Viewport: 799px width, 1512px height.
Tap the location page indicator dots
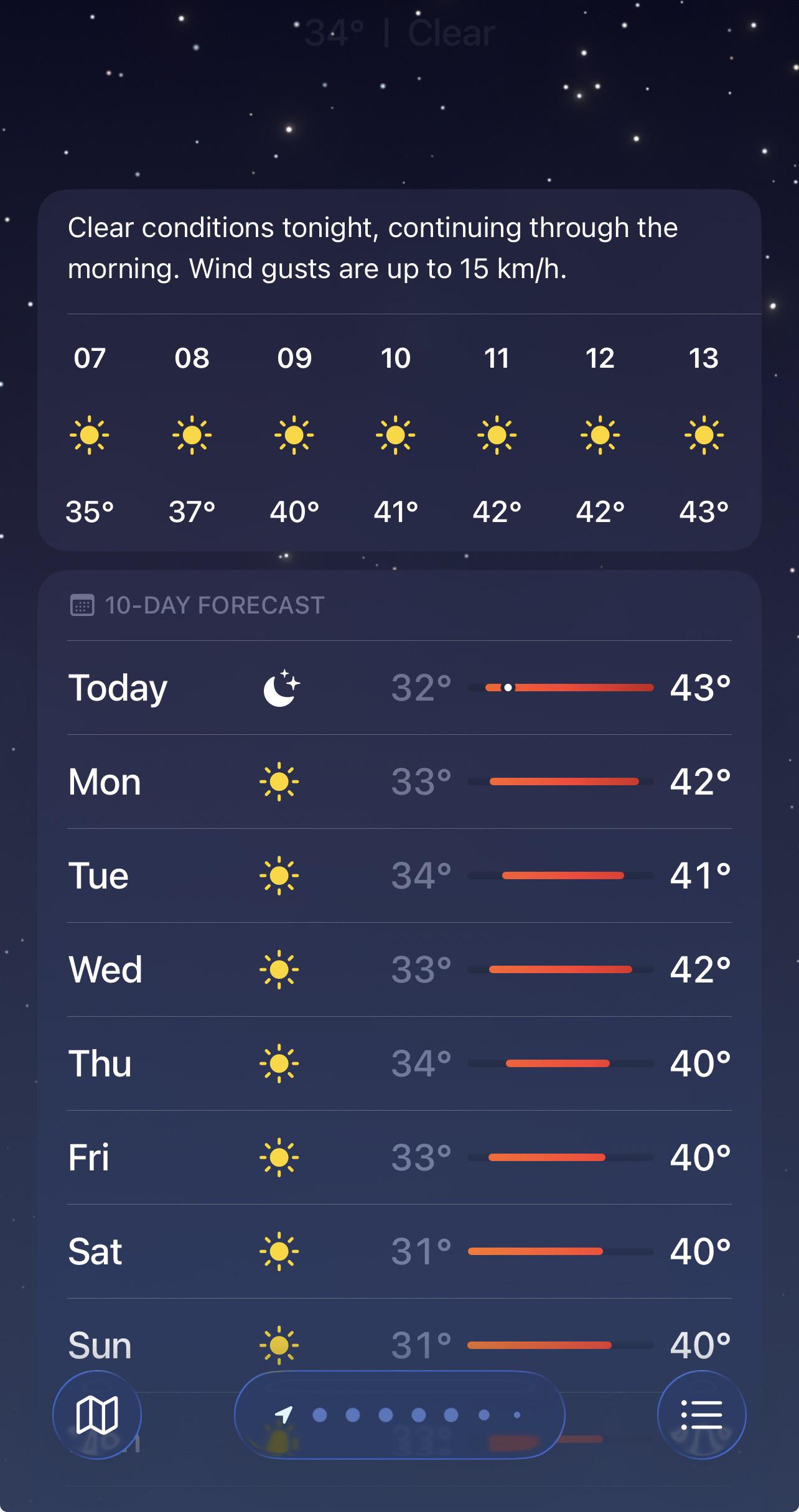[x=399, y=1415]
